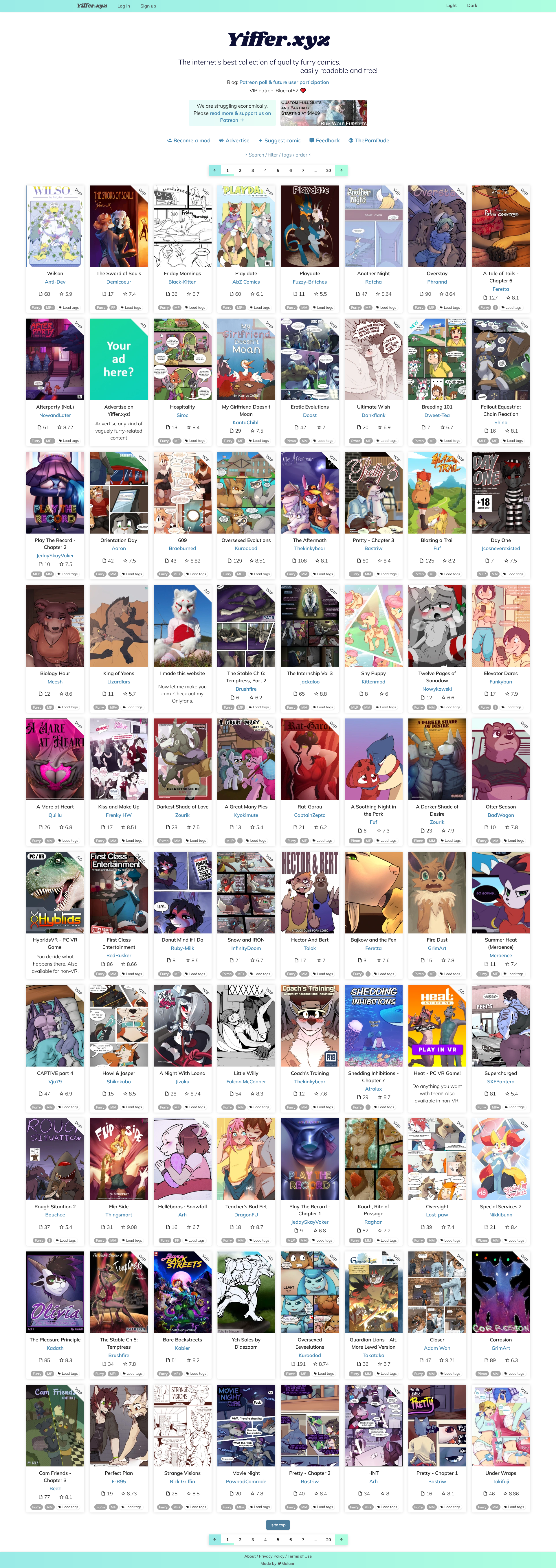Open the Another Night comic card

point(373,227)
